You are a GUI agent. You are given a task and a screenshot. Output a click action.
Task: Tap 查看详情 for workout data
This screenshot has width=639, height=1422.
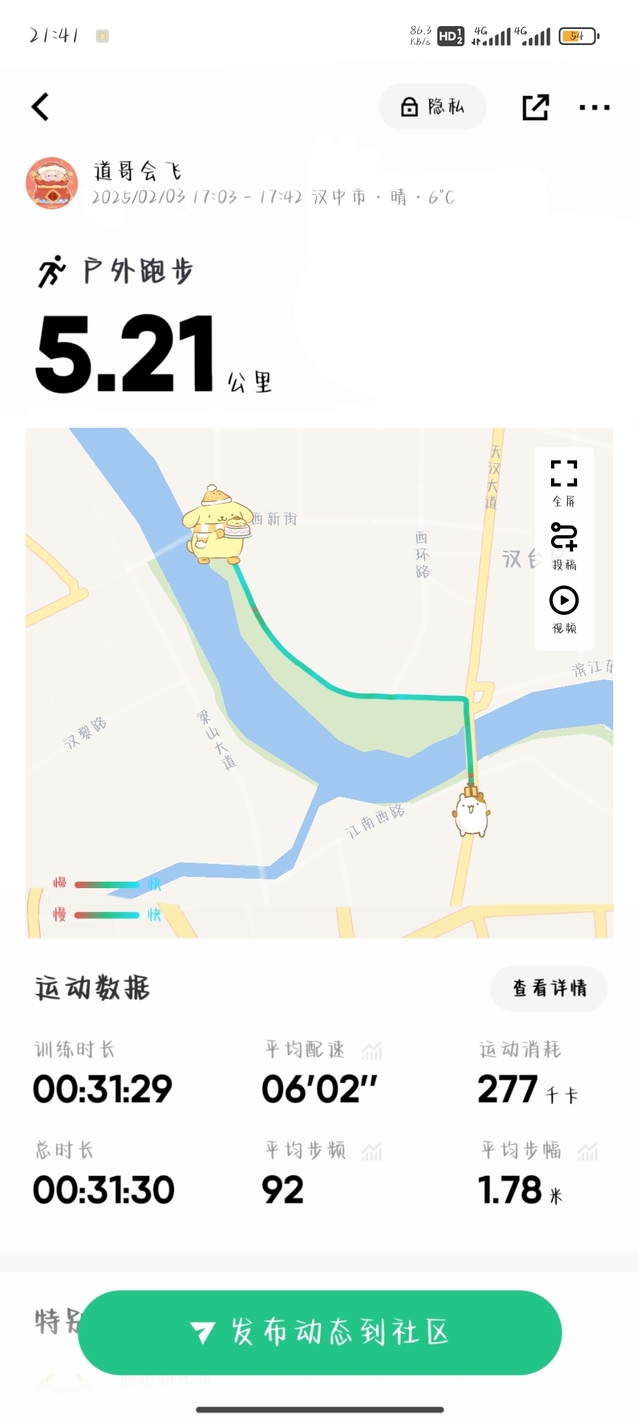(548, 988)
